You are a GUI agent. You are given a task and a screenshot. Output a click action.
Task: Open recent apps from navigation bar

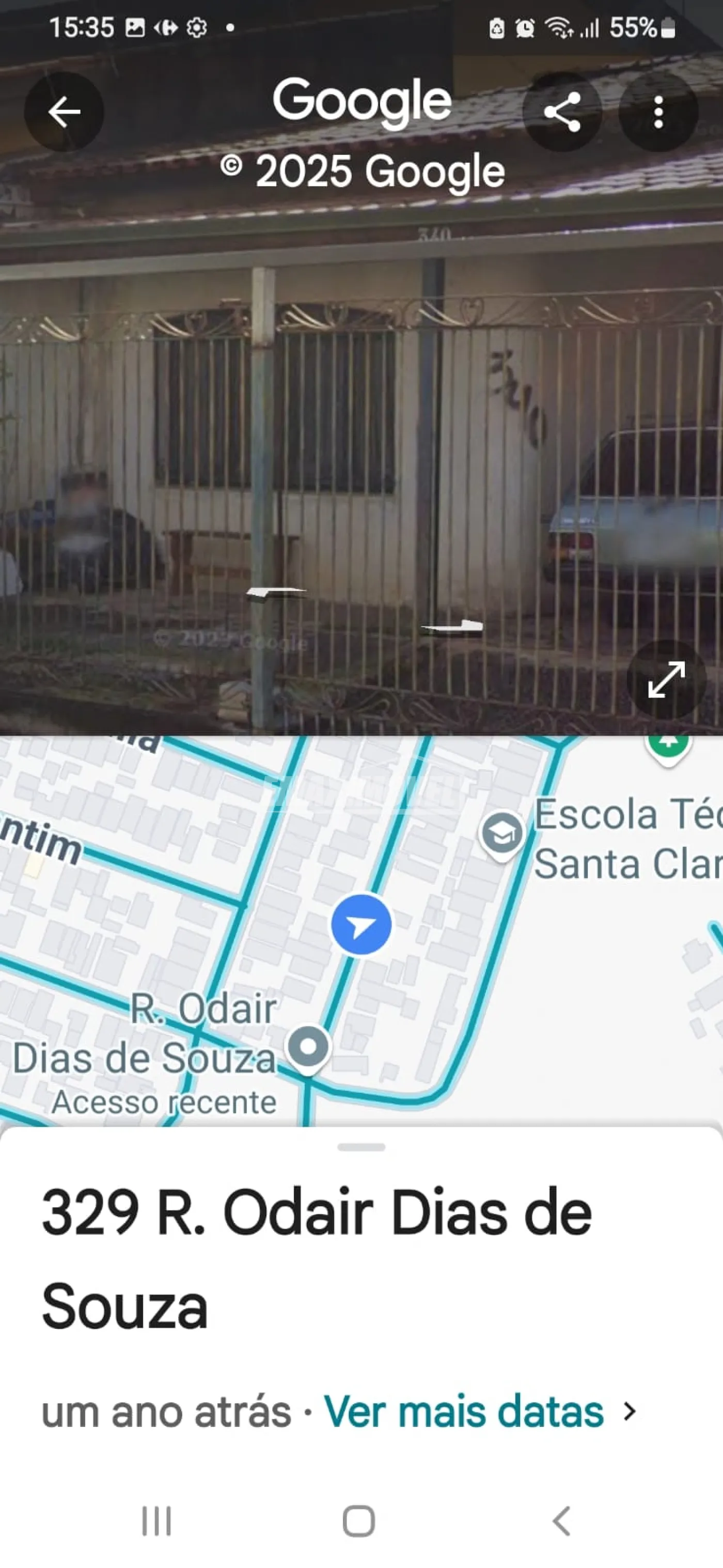(x=156, y=1521)
